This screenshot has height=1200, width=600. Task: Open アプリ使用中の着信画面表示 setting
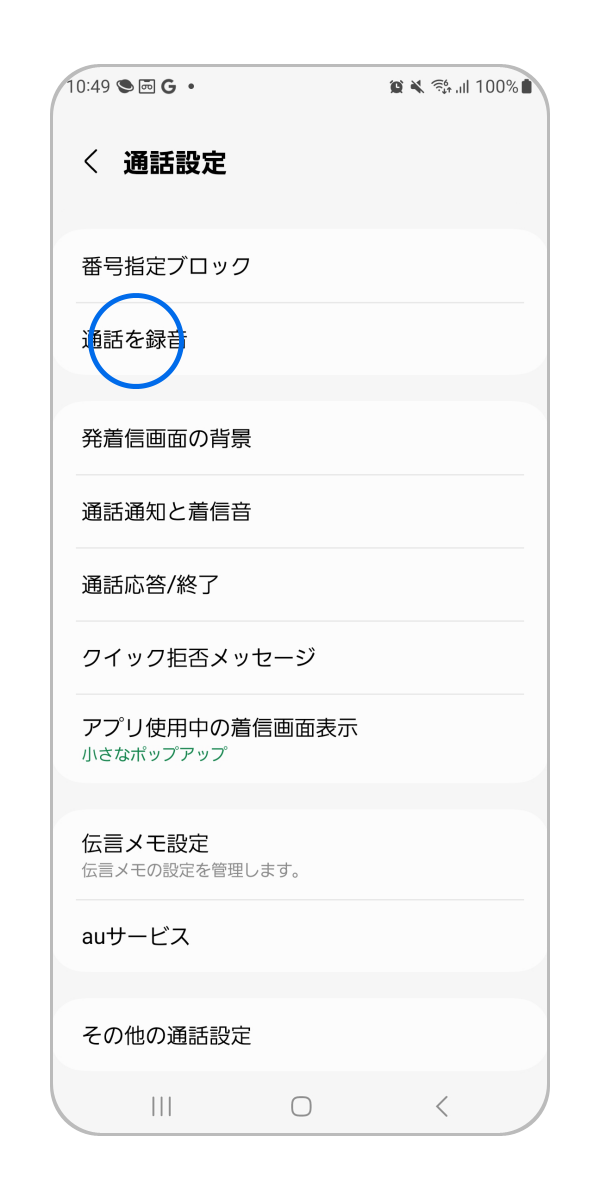300,738
